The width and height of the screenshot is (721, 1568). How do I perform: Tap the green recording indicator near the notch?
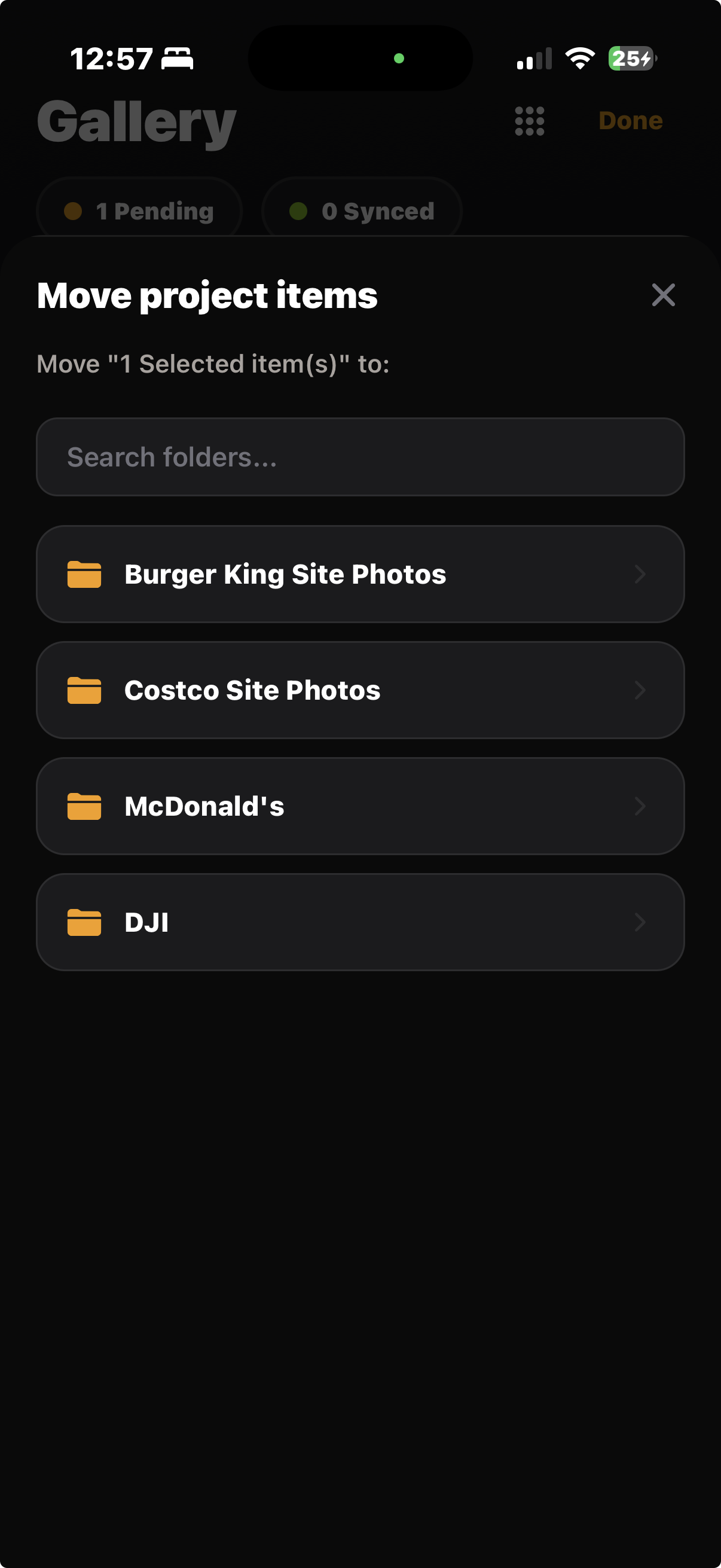(x=399, y=58)
